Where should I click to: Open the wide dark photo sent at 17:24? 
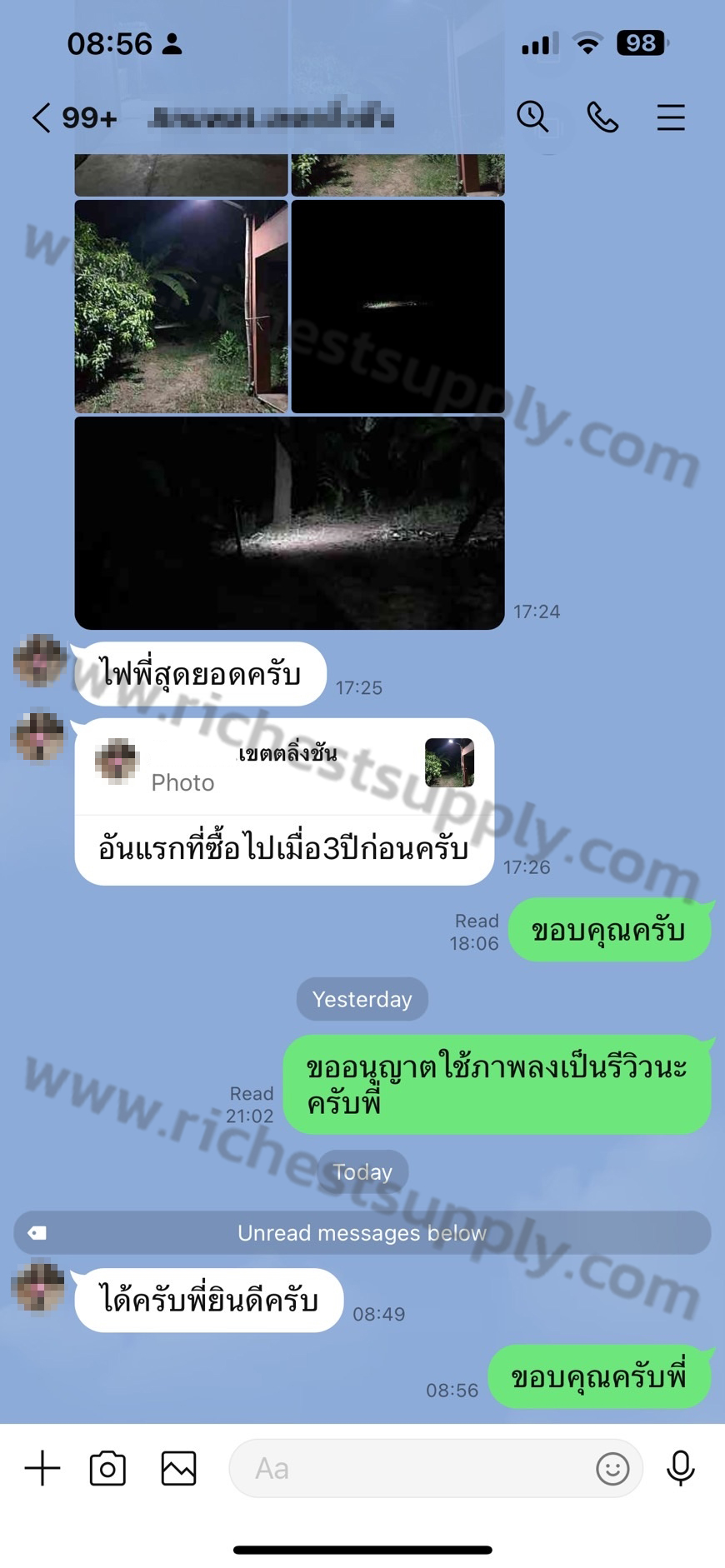289,523
